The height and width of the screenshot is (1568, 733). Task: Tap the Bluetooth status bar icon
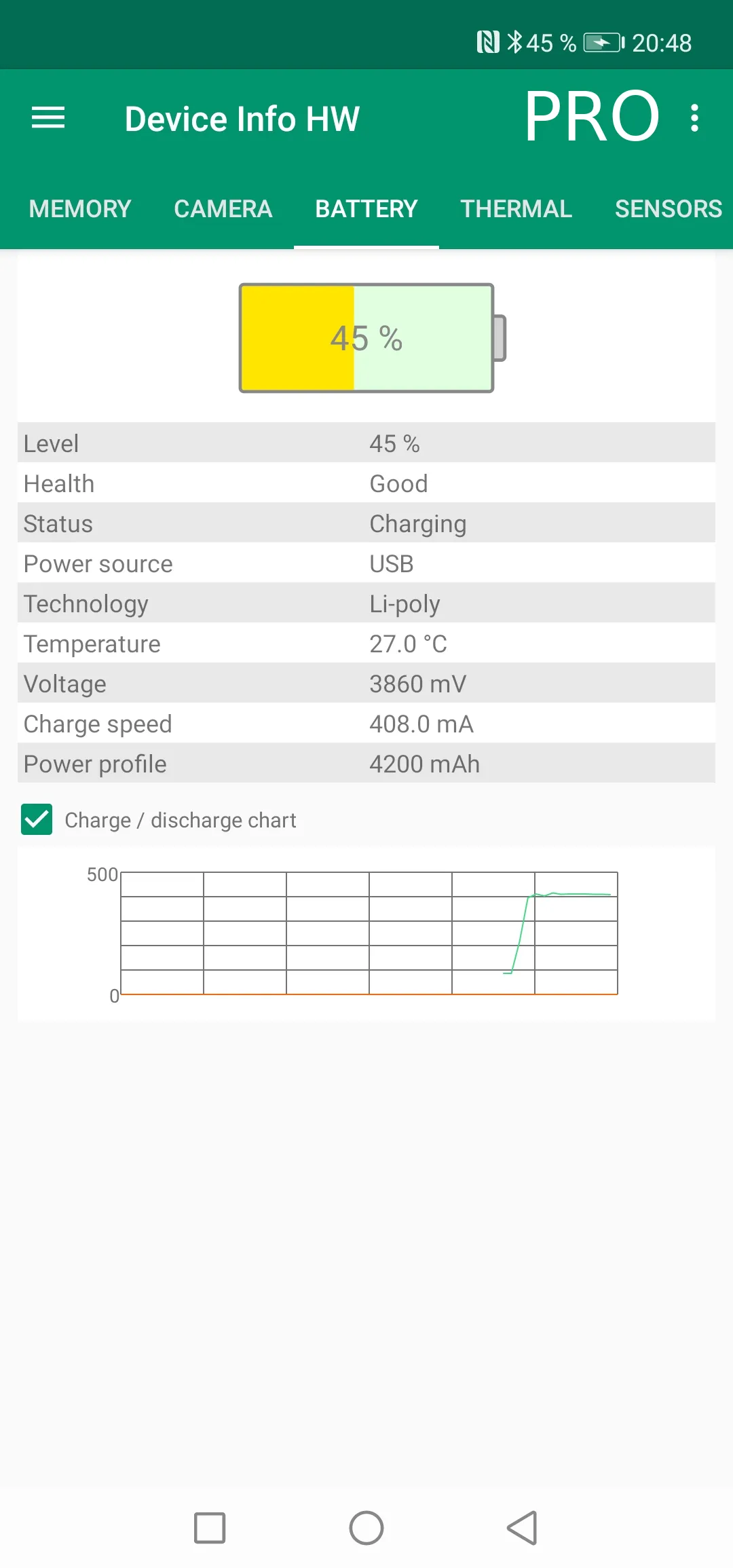click(517, 42)
